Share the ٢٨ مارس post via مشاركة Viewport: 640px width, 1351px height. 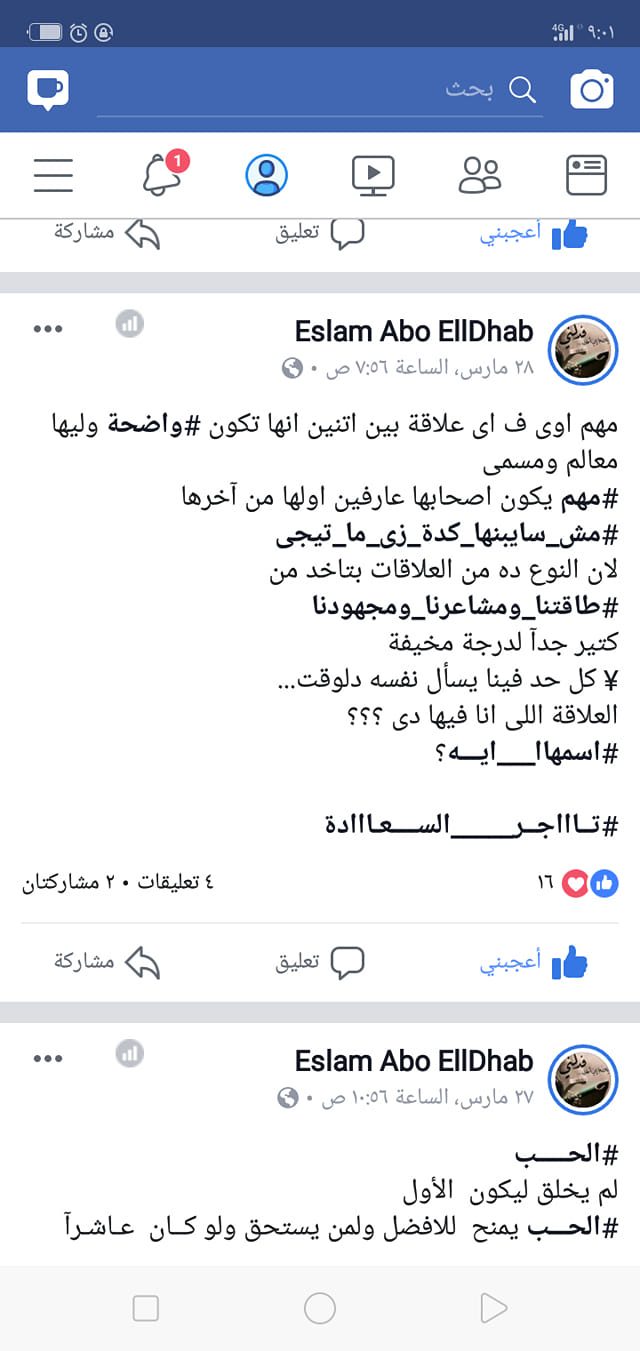tap(107, 963)
